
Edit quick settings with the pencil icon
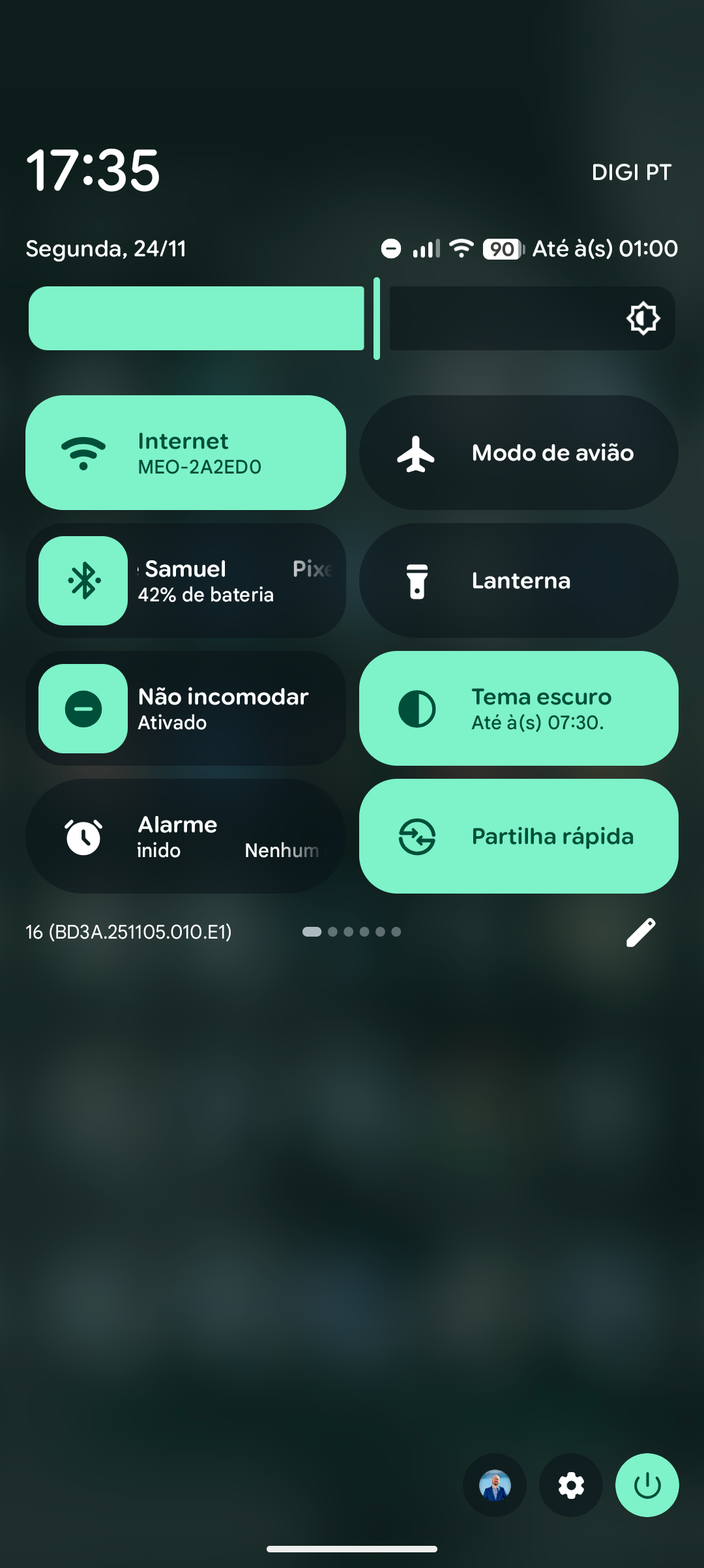point(641,932)
